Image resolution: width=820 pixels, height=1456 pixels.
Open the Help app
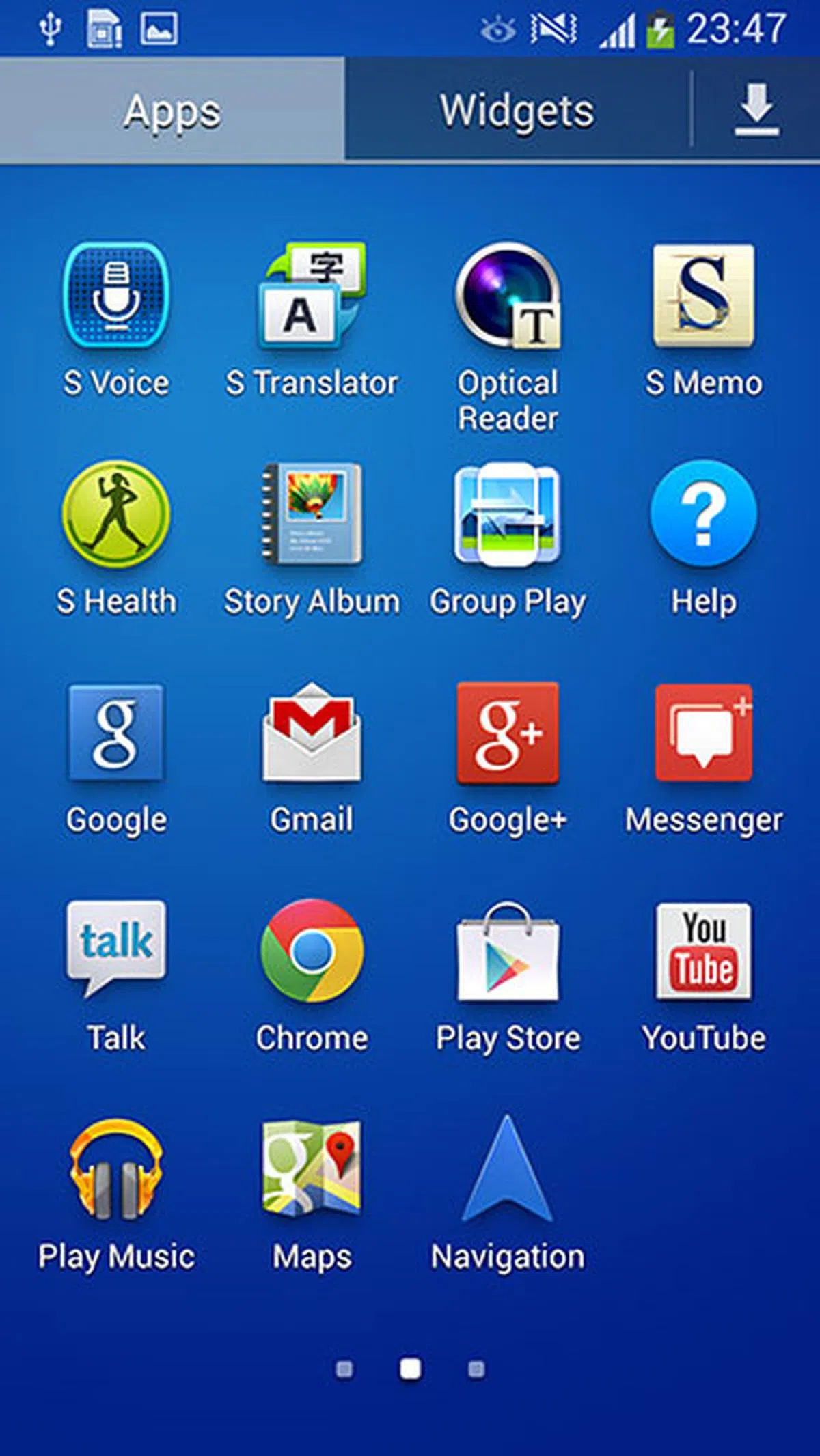(x=704, y=514)
